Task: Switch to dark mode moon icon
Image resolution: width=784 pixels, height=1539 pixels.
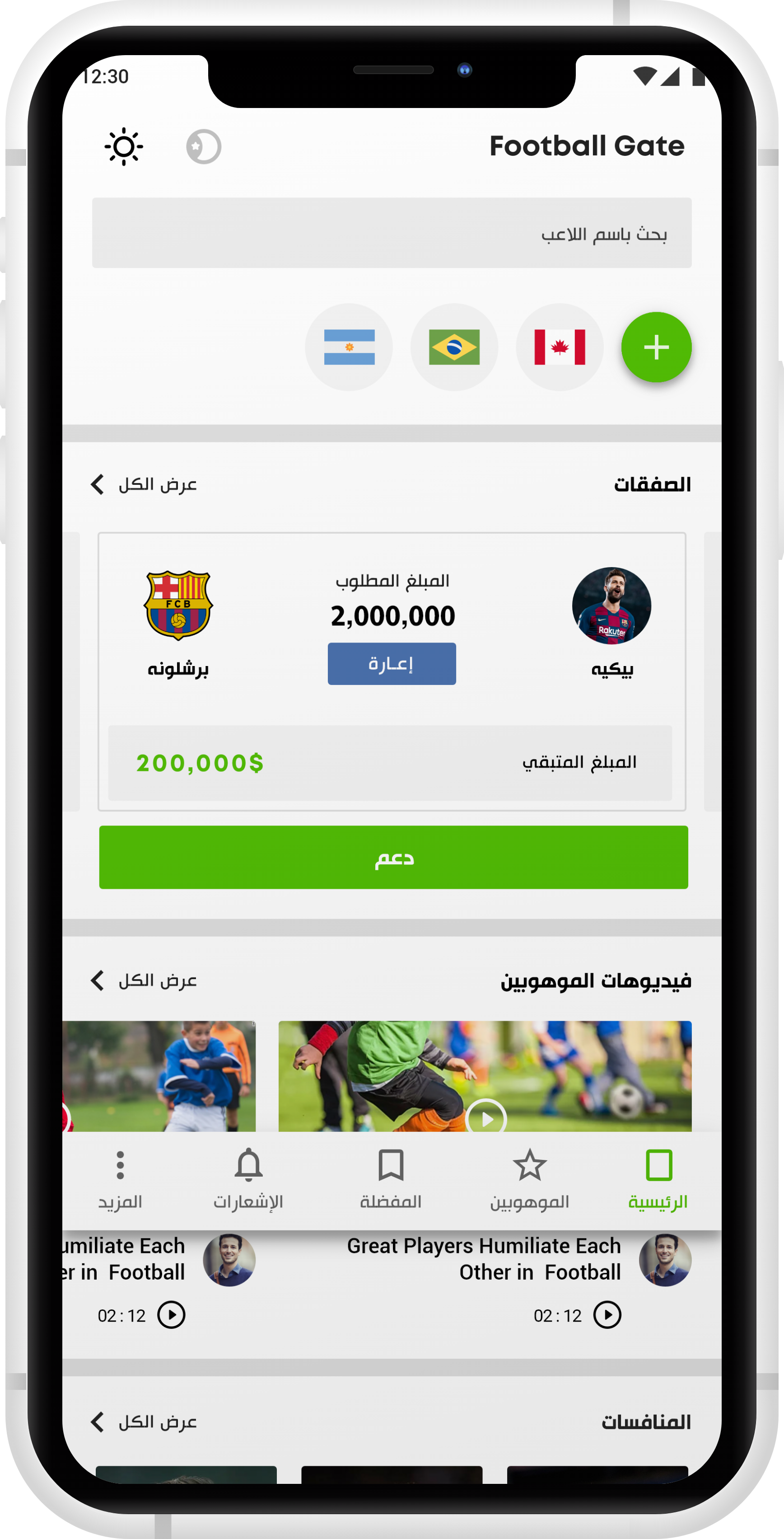Action: 204,146
